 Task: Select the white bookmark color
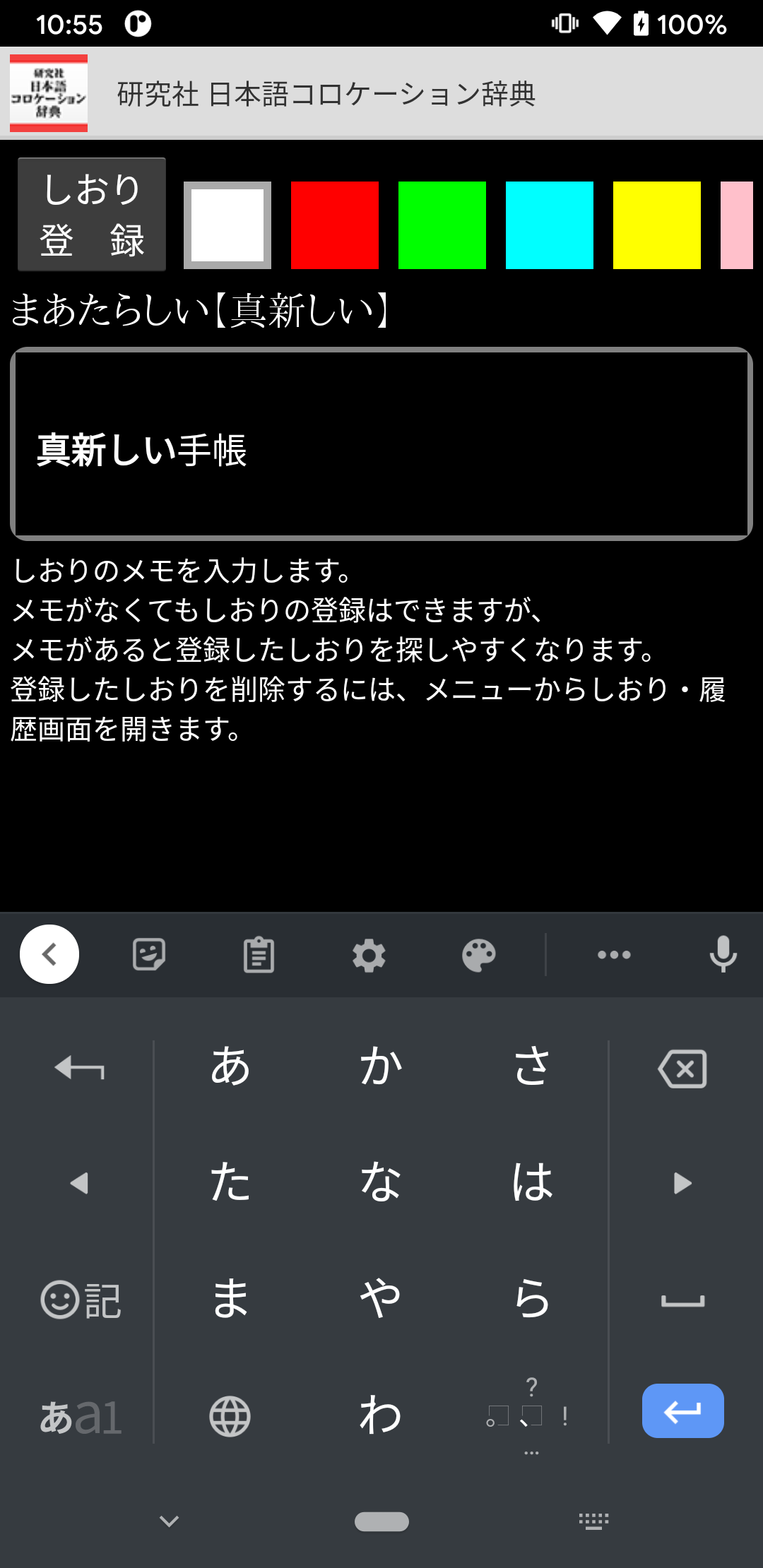coord(227,225)
